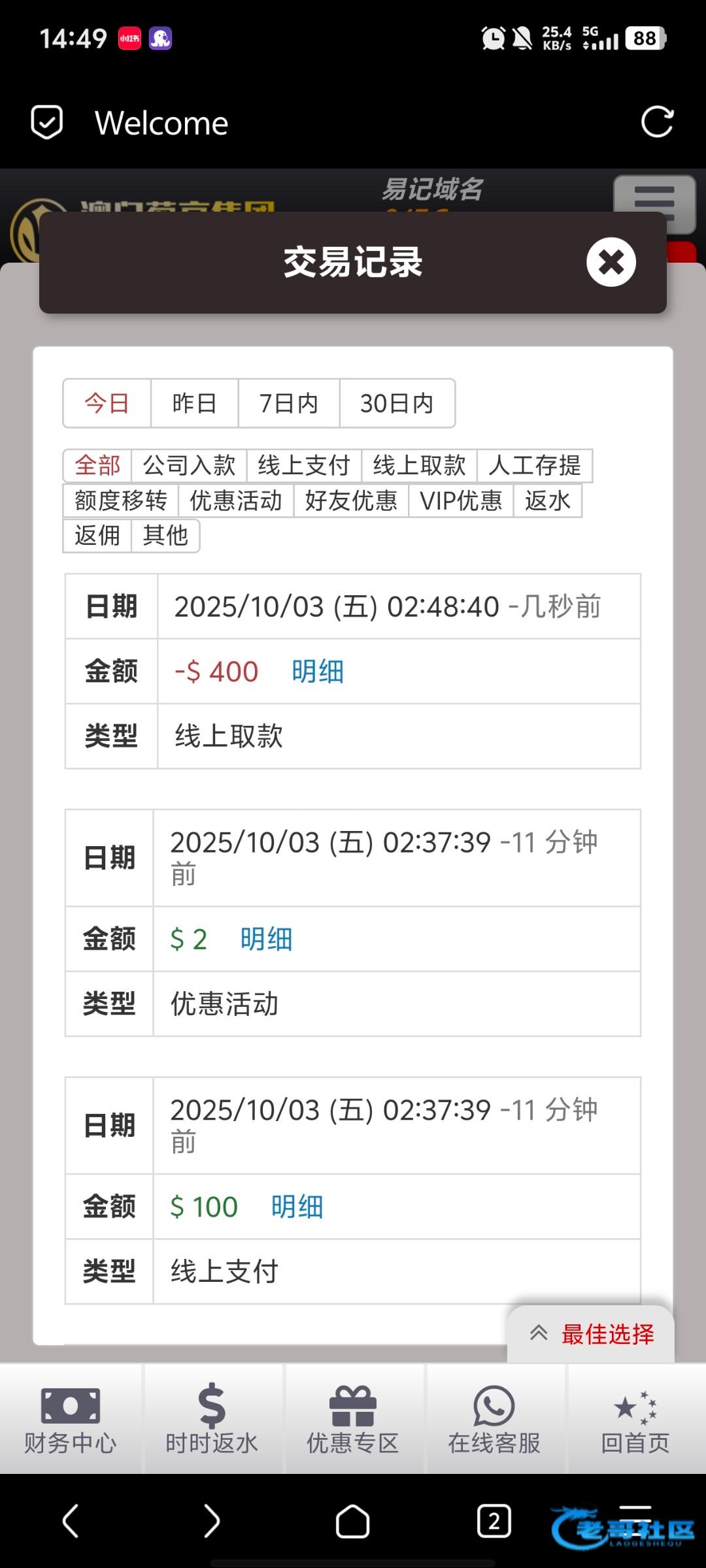Filter by 线上支付 type
The image size is (706, 1568).
pos(304,465)
